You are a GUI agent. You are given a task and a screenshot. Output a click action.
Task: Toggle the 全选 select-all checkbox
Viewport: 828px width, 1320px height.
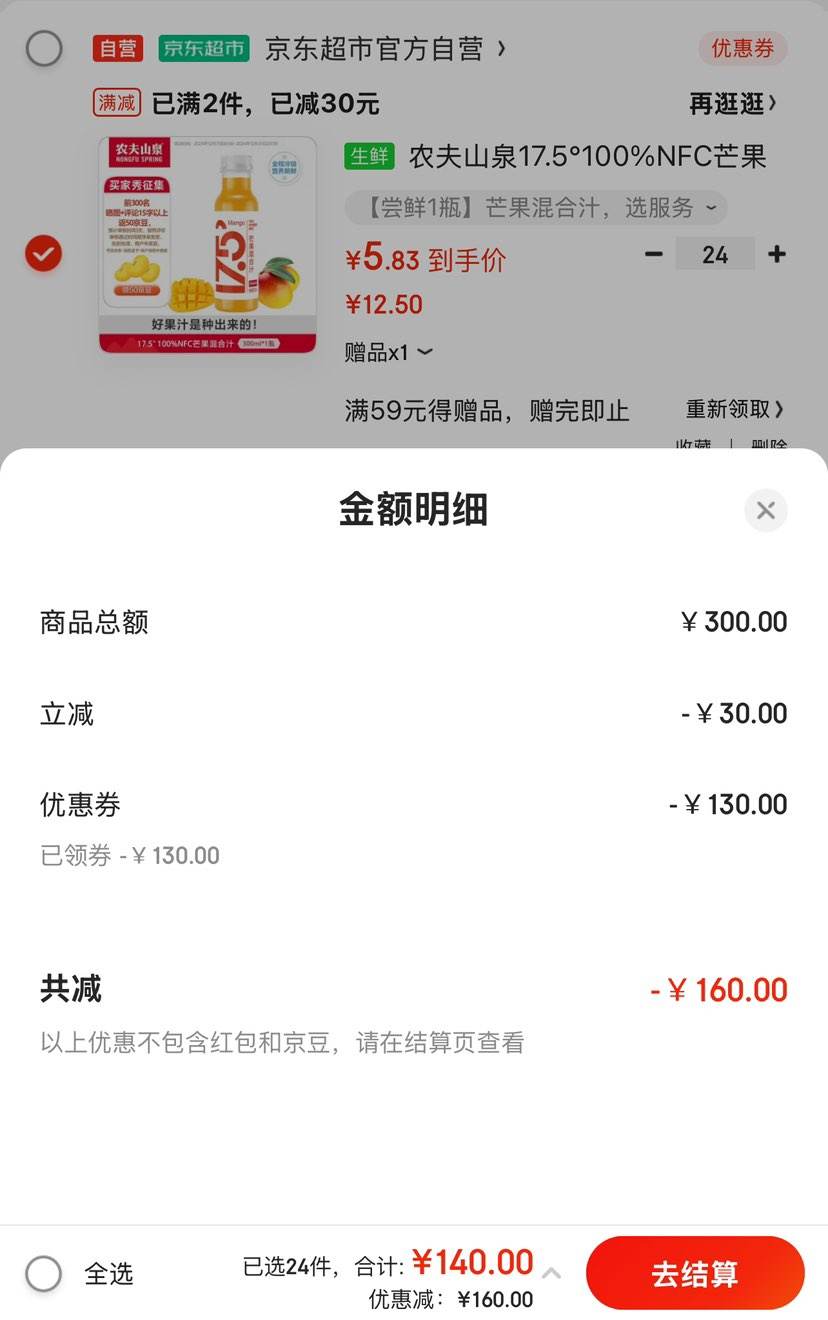(43, 1273)
